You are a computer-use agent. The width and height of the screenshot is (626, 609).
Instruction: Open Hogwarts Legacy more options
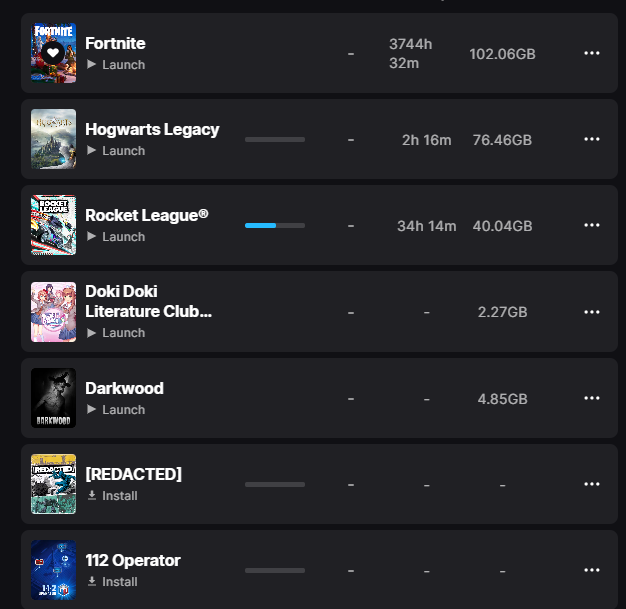[x=592, y=139]
